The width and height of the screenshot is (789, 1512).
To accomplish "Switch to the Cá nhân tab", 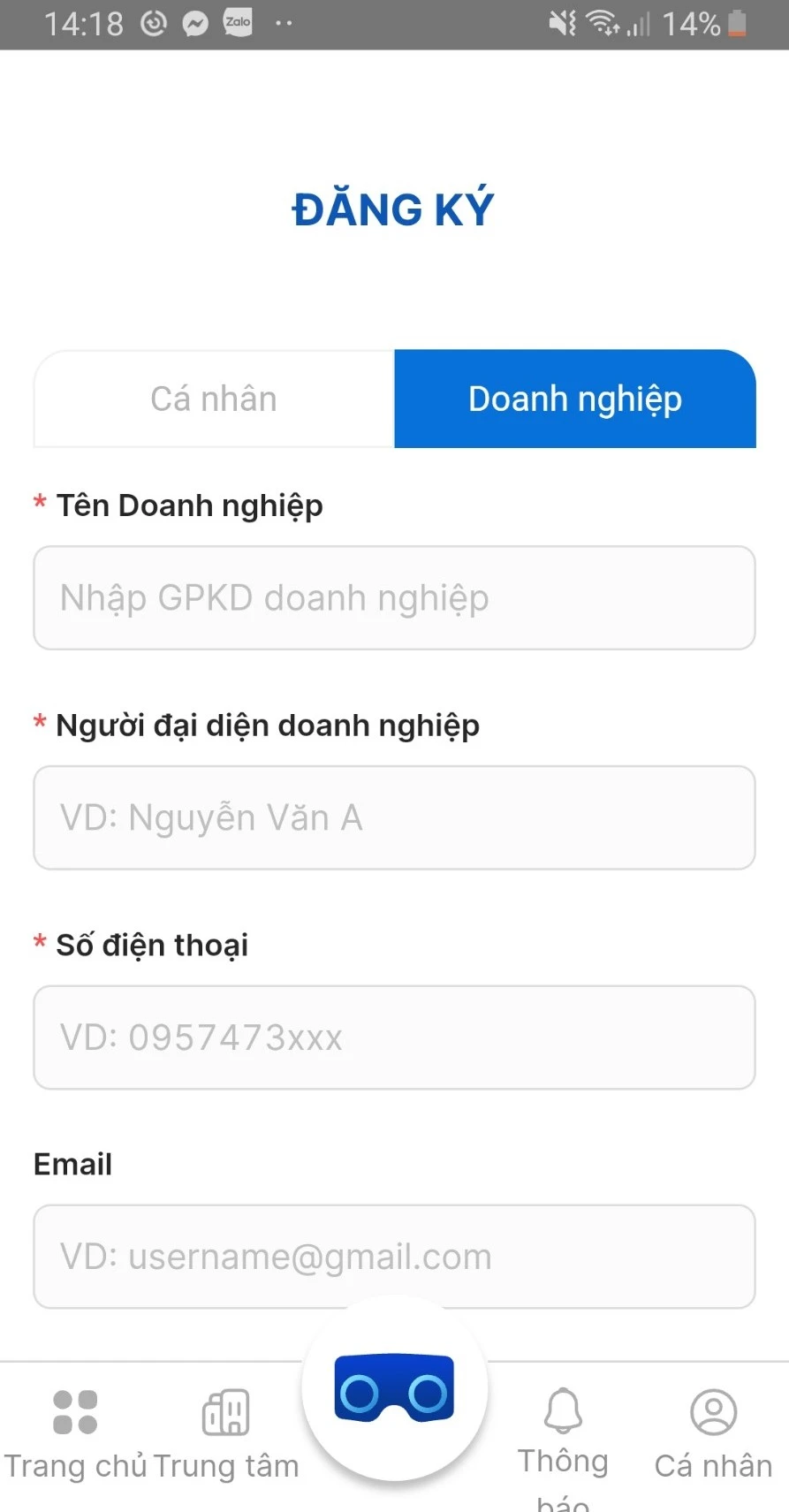I will point(213,399).
